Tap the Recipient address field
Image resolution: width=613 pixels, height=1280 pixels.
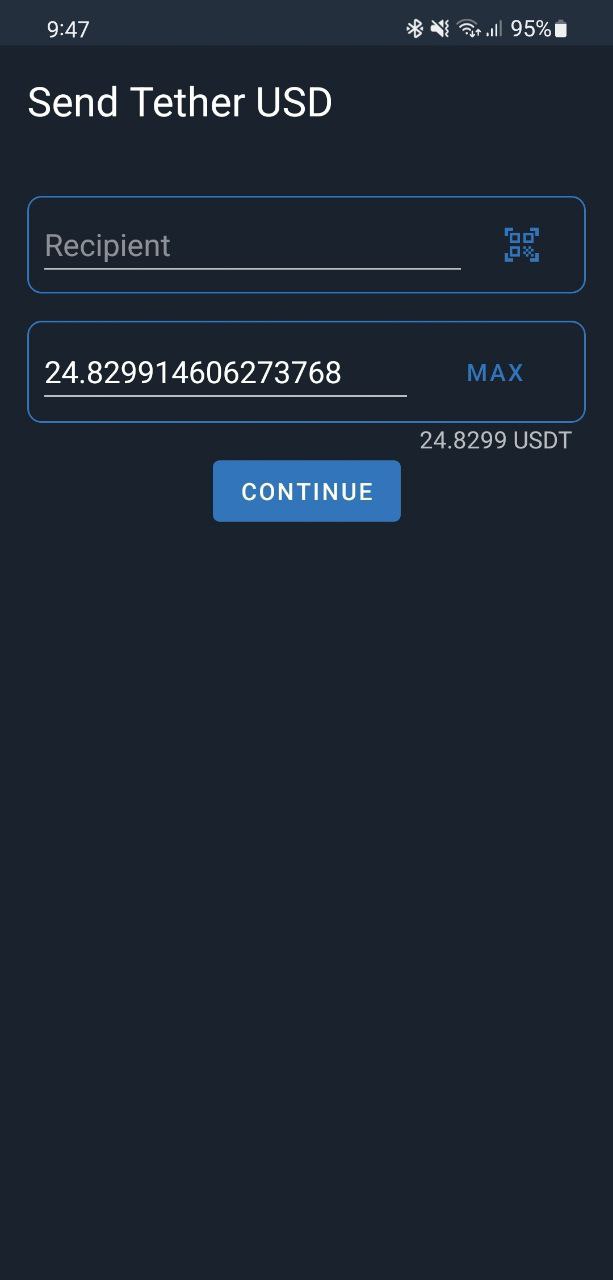click(x=250, y=246)
